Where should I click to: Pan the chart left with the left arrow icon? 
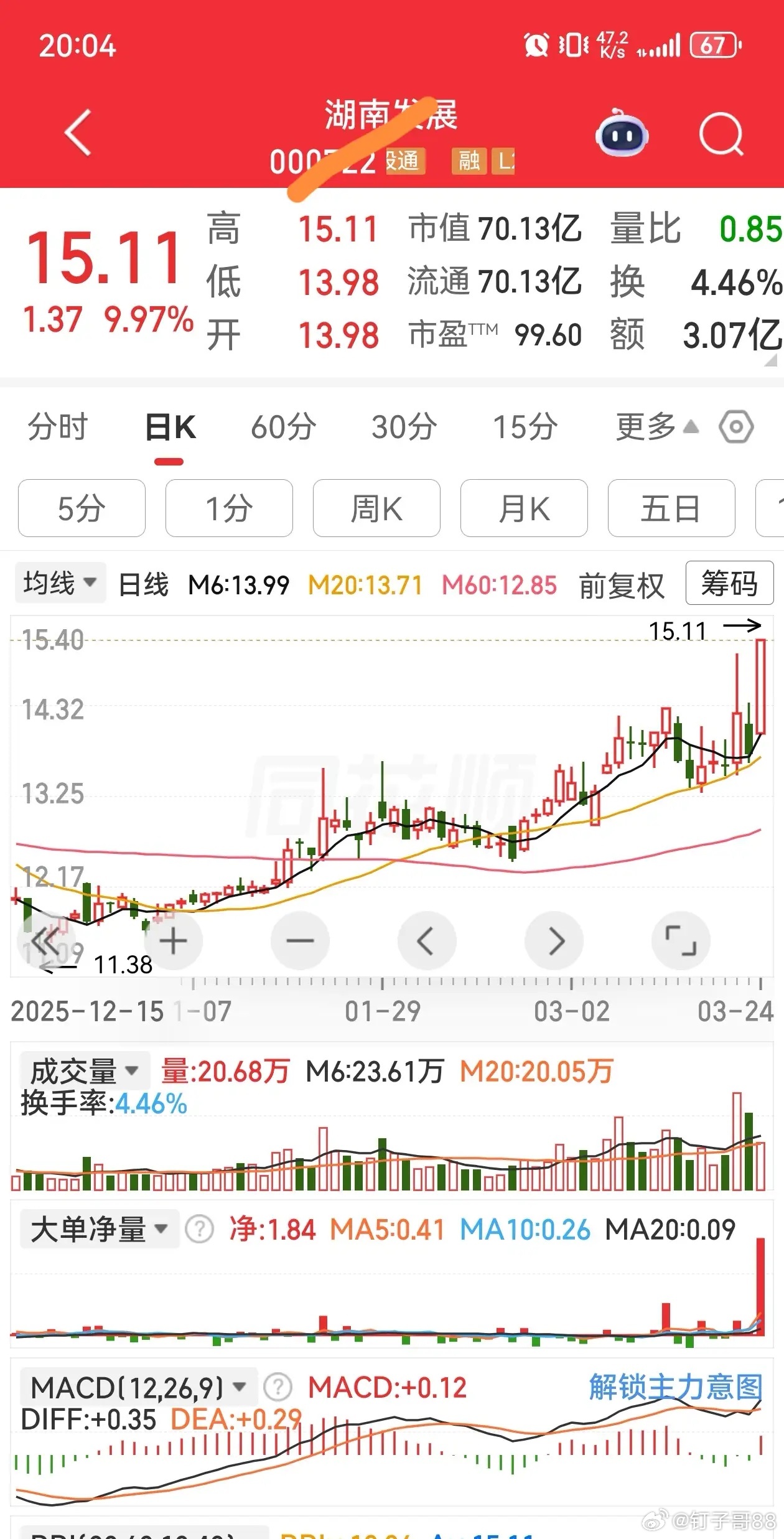point(427,941)
